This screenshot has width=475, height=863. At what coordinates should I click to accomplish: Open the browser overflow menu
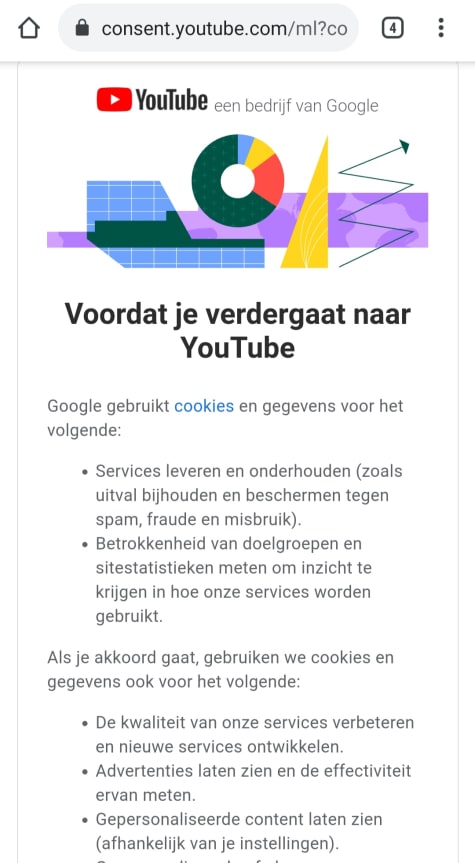point(441,28)
